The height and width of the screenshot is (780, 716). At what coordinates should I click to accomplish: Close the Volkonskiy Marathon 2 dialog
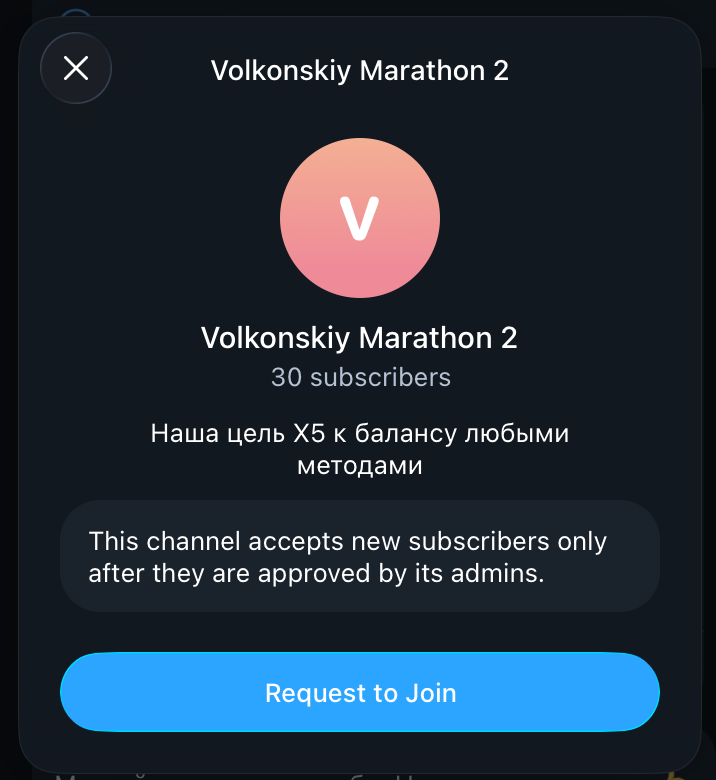click(76, 68)
